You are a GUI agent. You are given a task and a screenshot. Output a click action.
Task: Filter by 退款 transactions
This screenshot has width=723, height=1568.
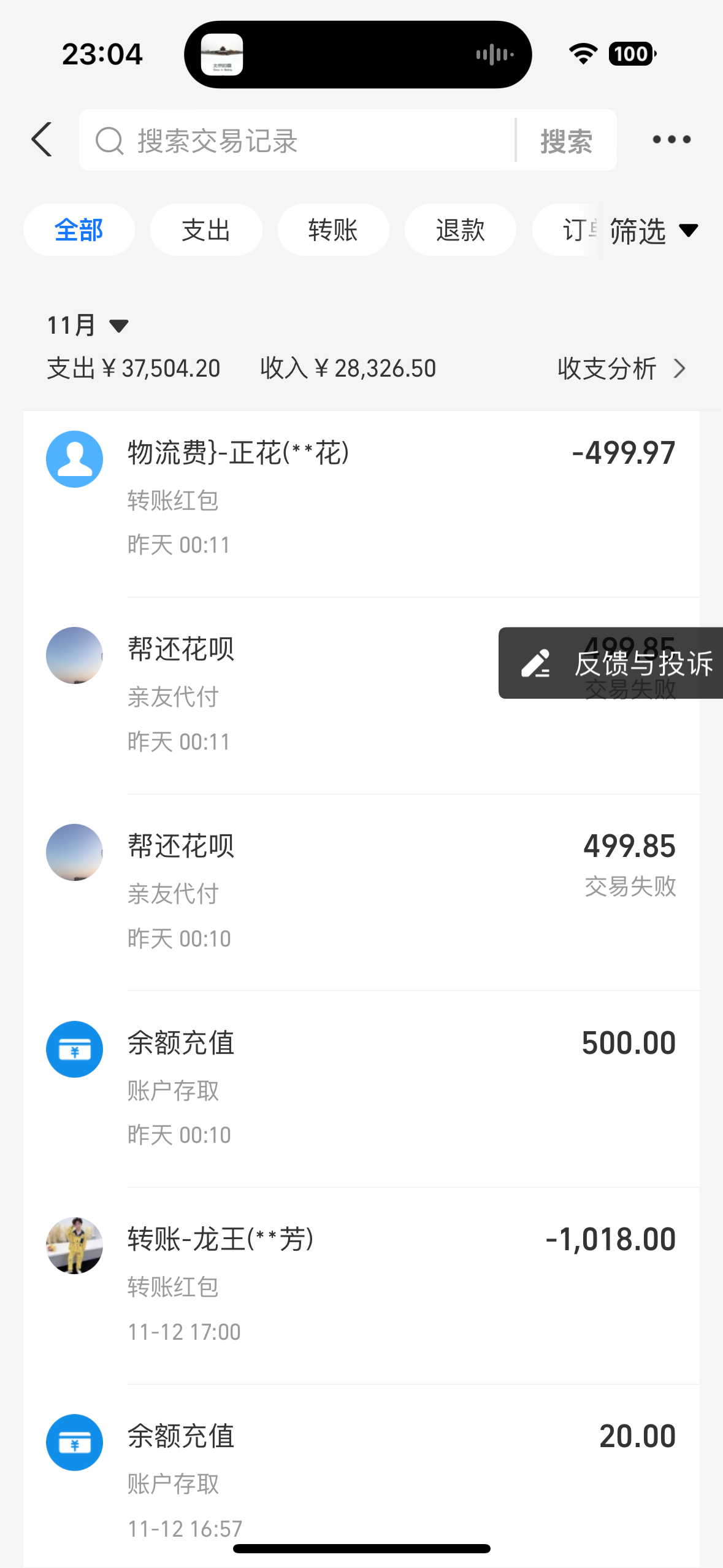(460, 230)
